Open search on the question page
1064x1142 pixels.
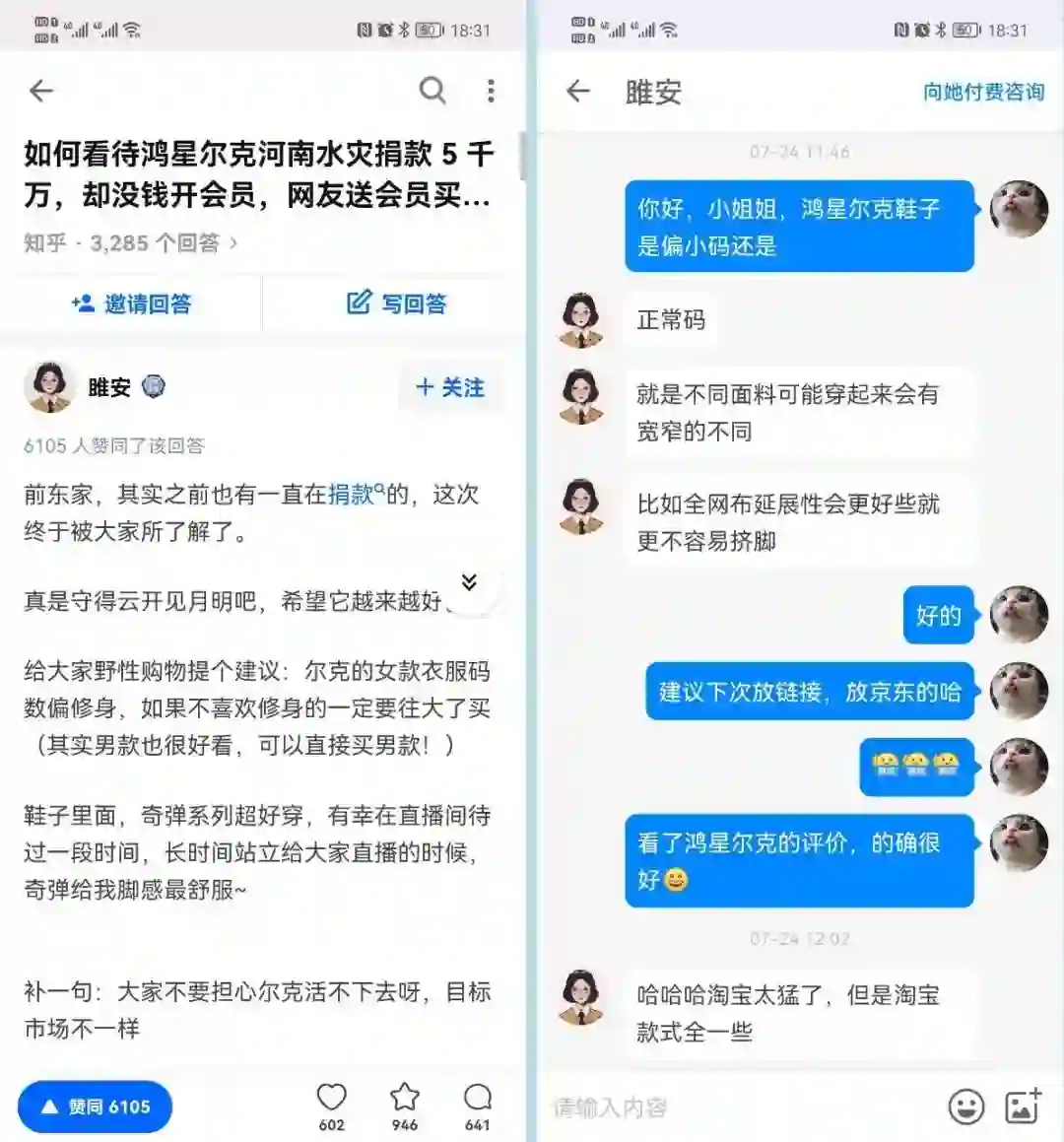point(432,92)
